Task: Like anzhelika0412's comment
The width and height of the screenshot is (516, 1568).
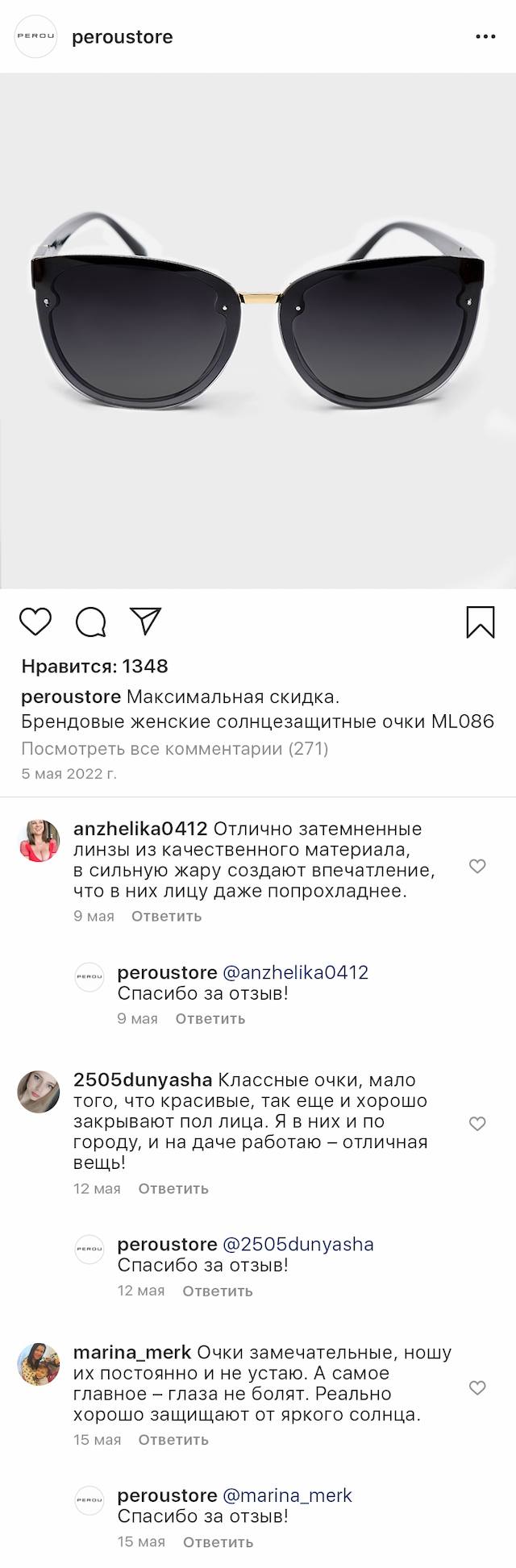Action: coord(477,866)
